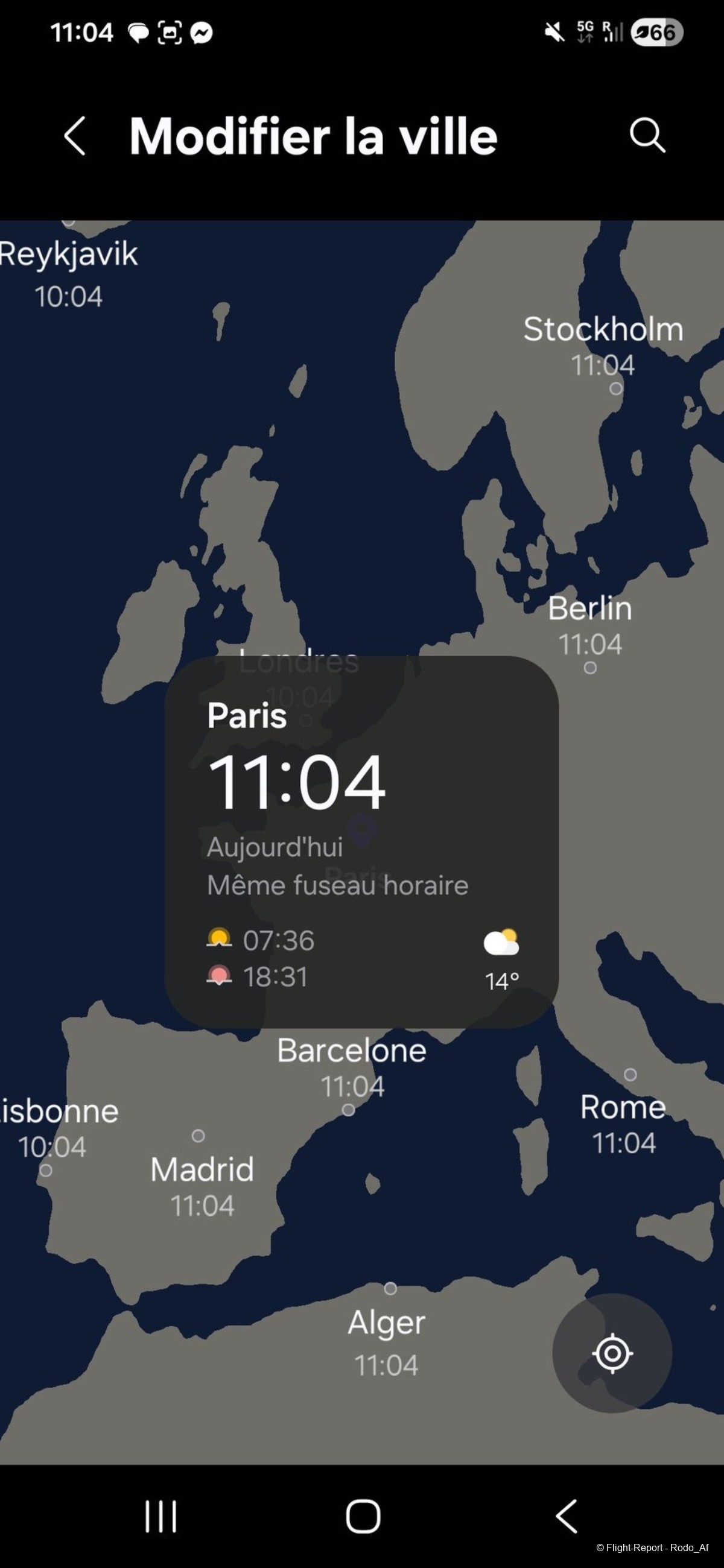Open the city search
Image resolution: width=724 pixels, height=1568 pixels.
click(x=647, y=134)
